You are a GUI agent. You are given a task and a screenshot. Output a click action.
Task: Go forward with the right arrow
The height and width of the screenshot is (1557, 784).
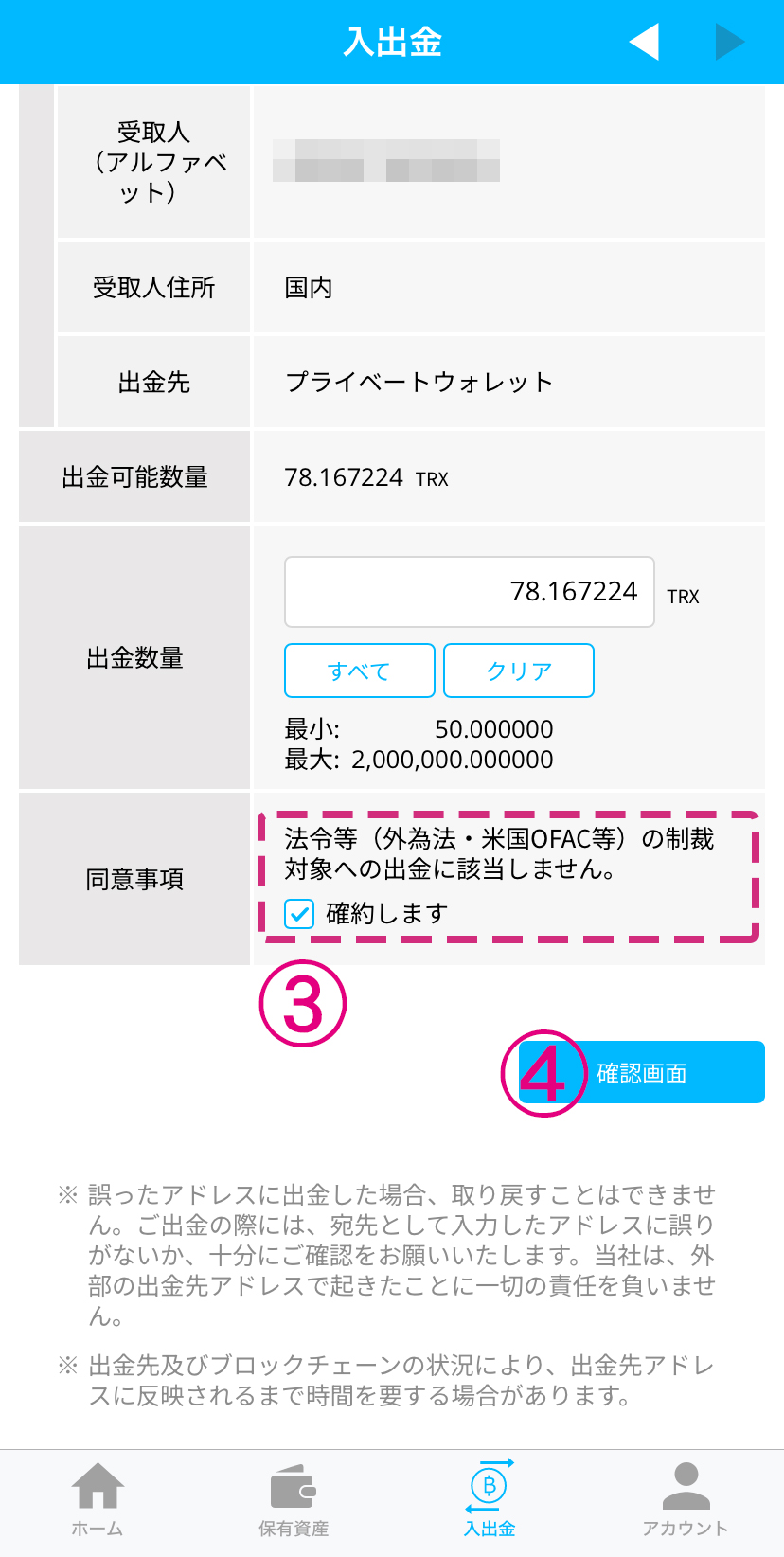[728, 42]
